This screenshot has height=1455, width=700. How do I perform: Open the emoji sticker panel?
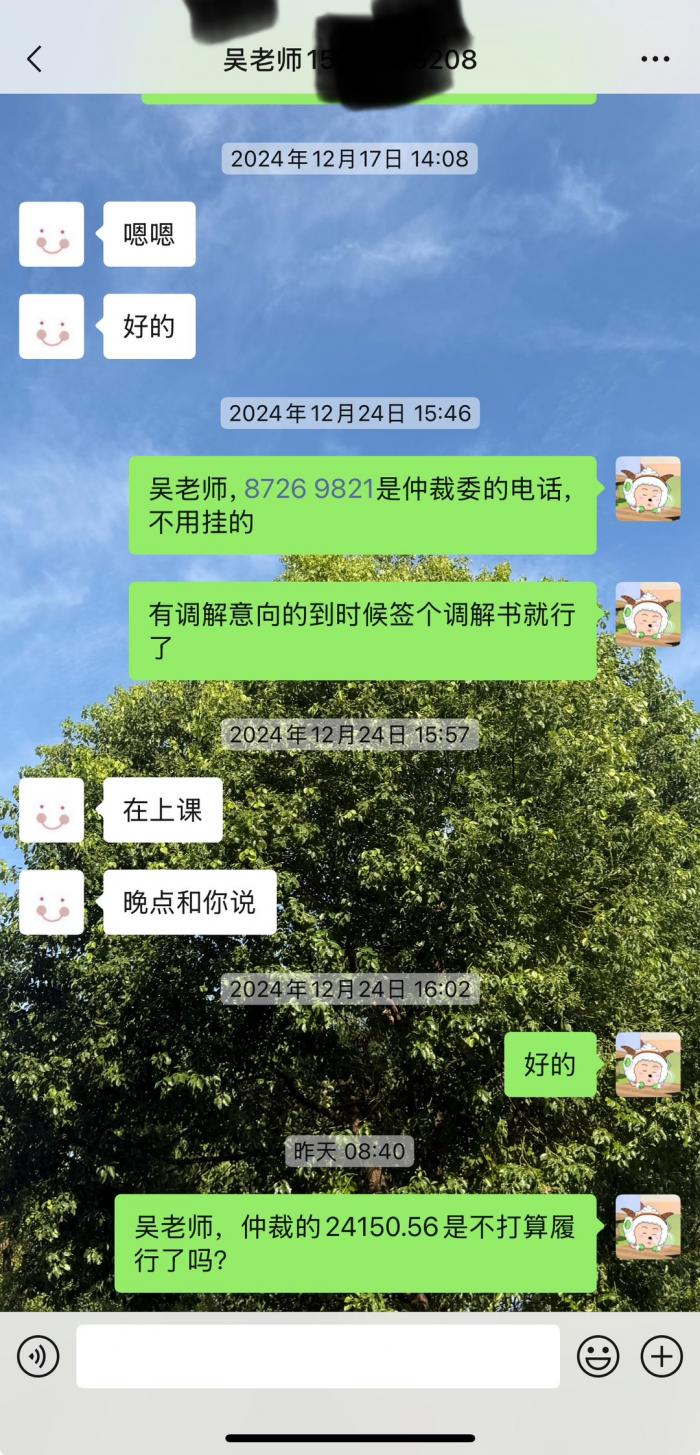[598, 1356]
